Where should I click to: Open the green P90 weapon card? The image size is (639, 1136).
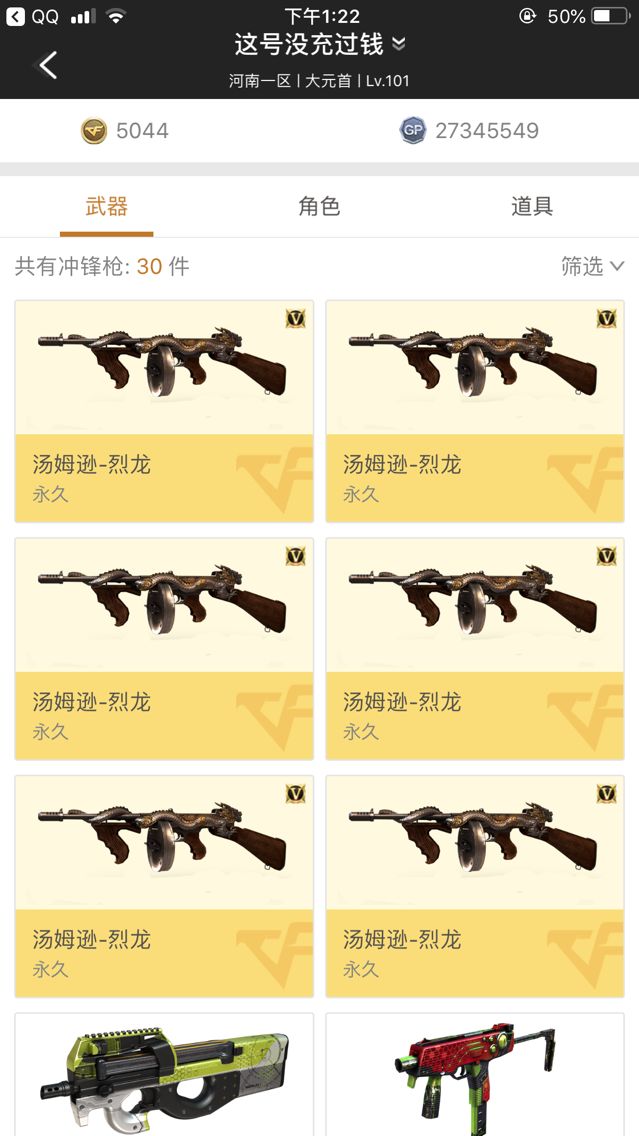pos(164,1074)
